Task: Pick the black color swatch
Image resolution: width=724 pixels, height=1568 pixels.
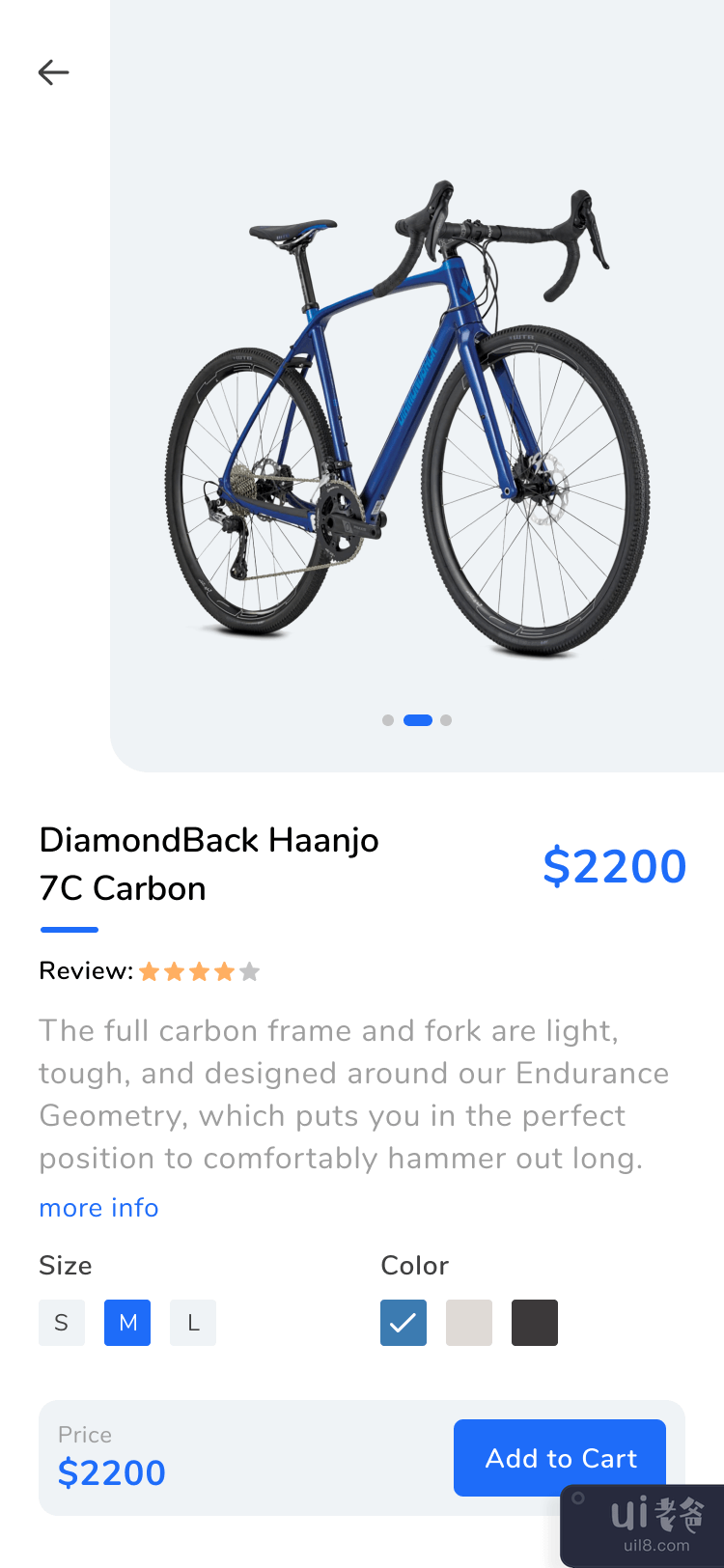Action: (x=535, y=1323)
